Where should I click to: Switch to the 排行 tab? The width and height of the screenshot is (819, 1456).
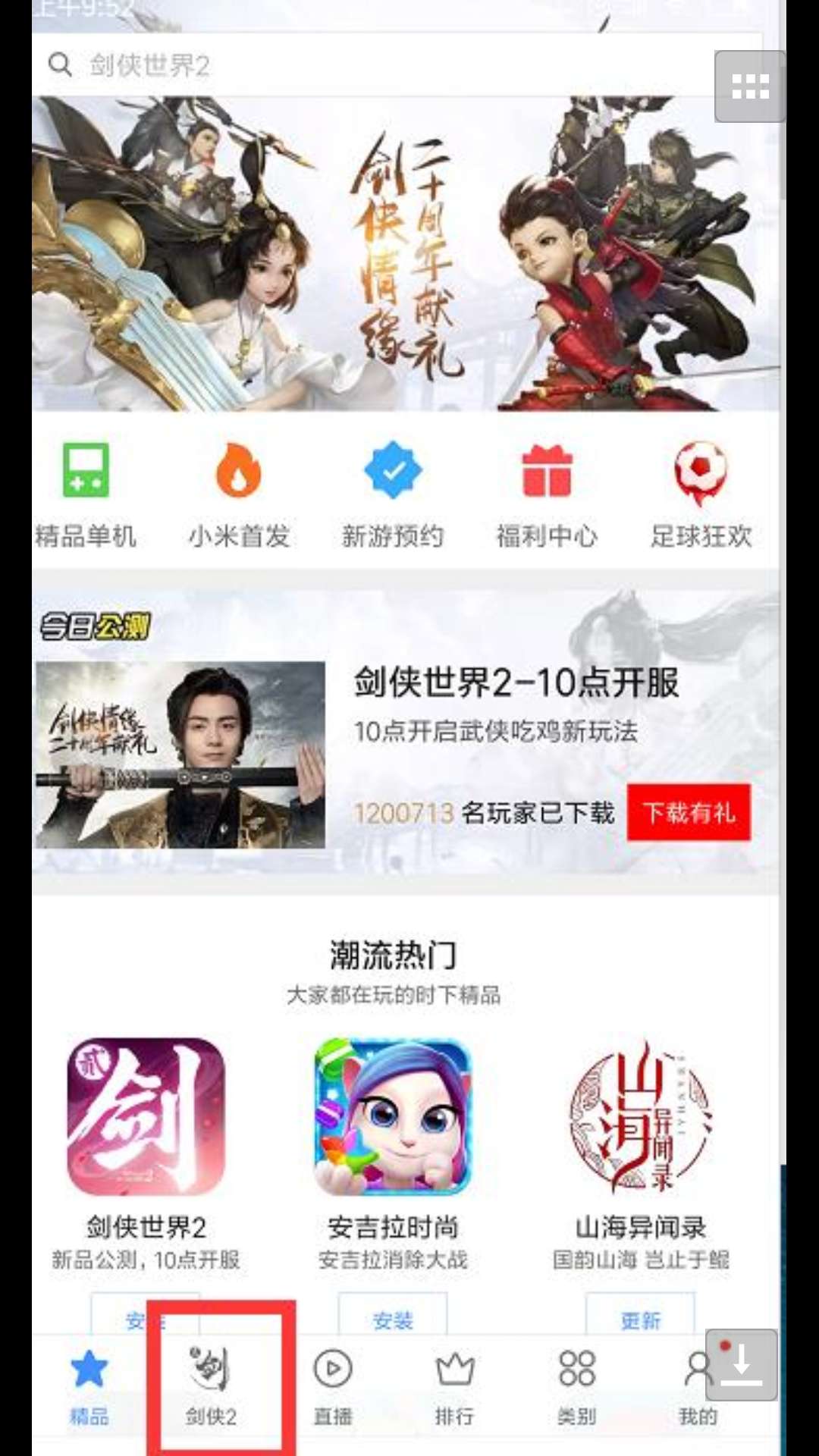pyautogui.click(x=454, y=1384)
